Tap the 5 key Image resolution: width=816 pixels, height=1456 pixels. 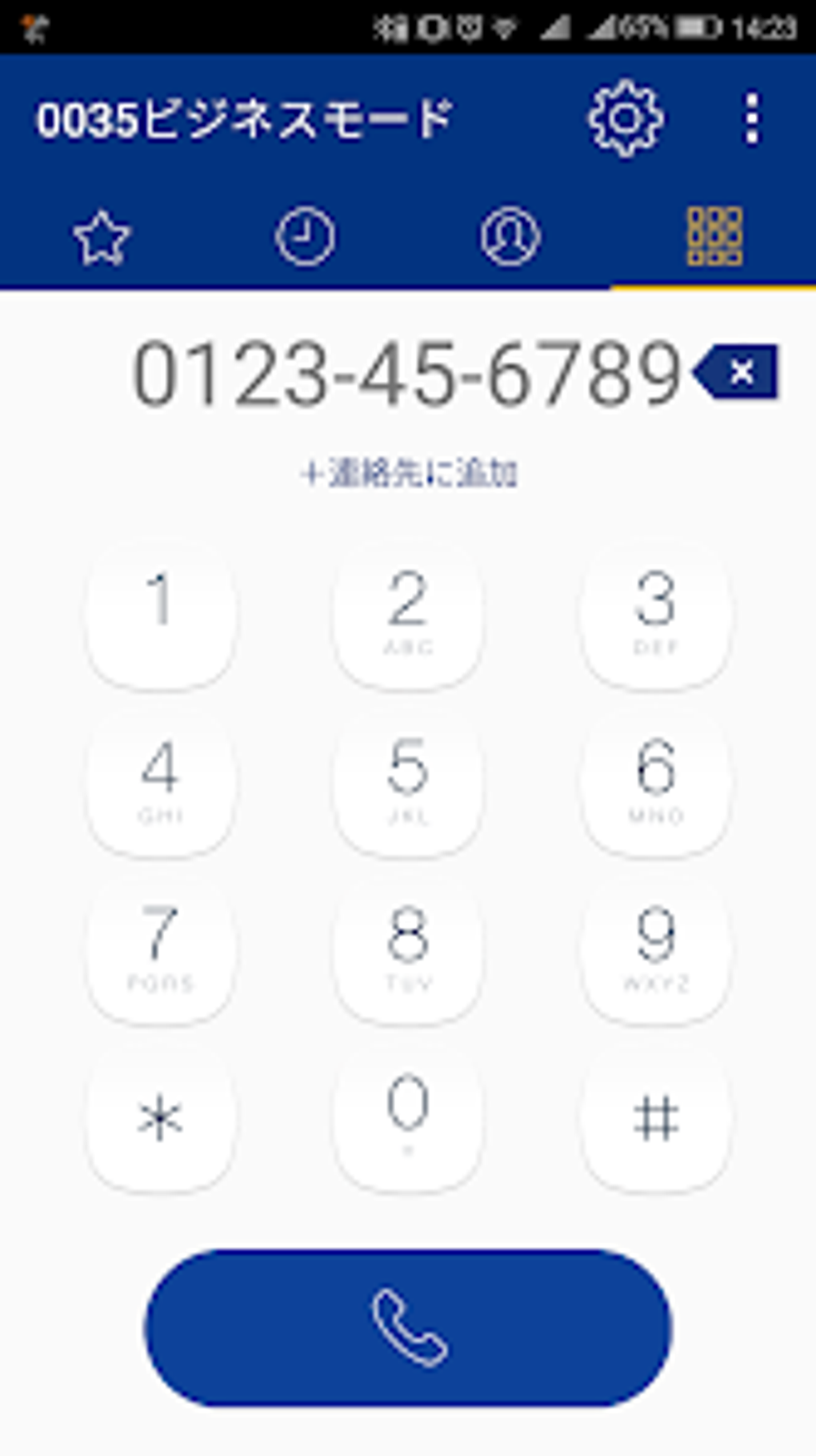[408, 783]
